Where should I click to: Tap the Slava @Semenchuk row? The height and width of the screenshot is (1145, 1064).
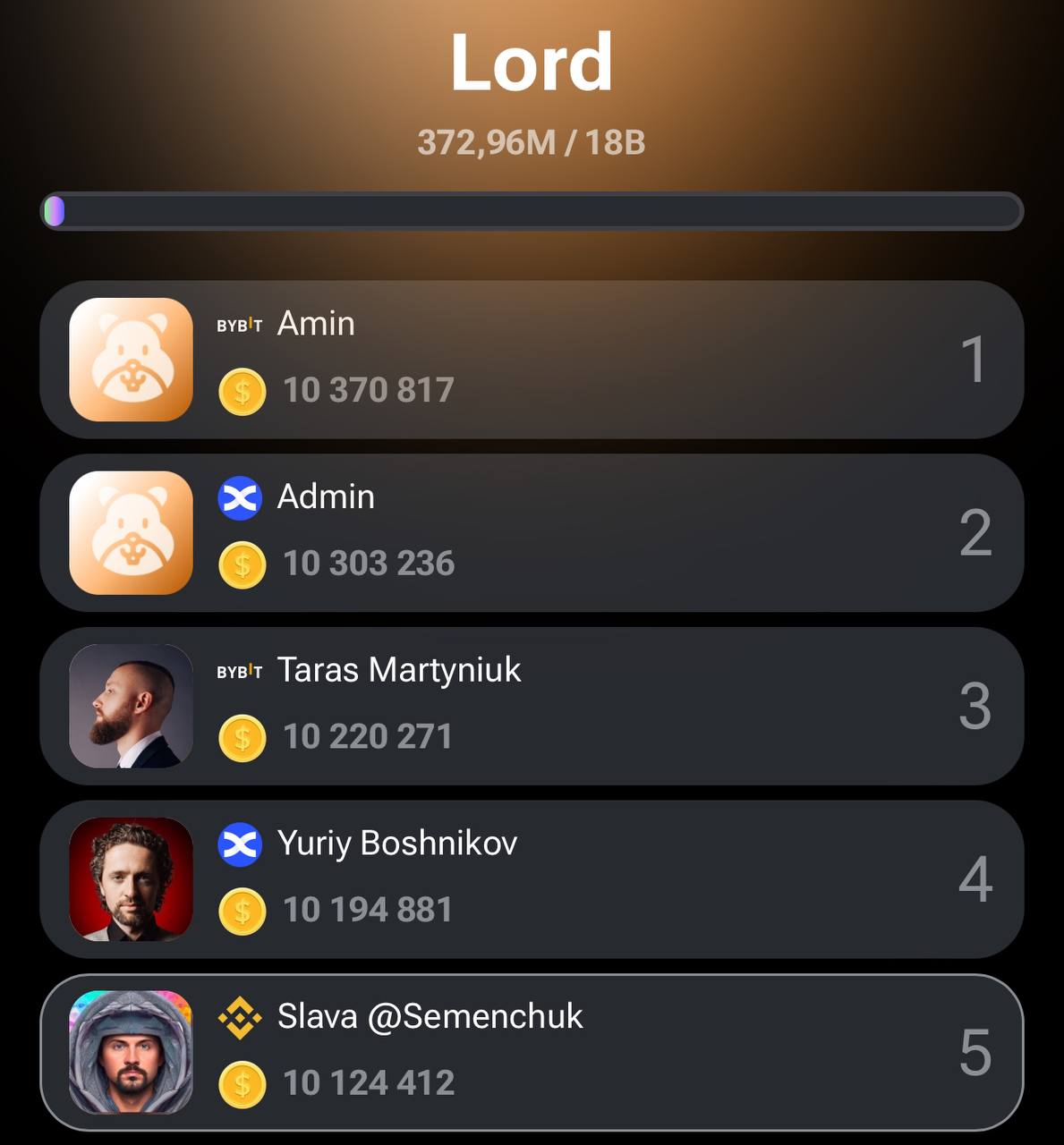click(532, 1052)
